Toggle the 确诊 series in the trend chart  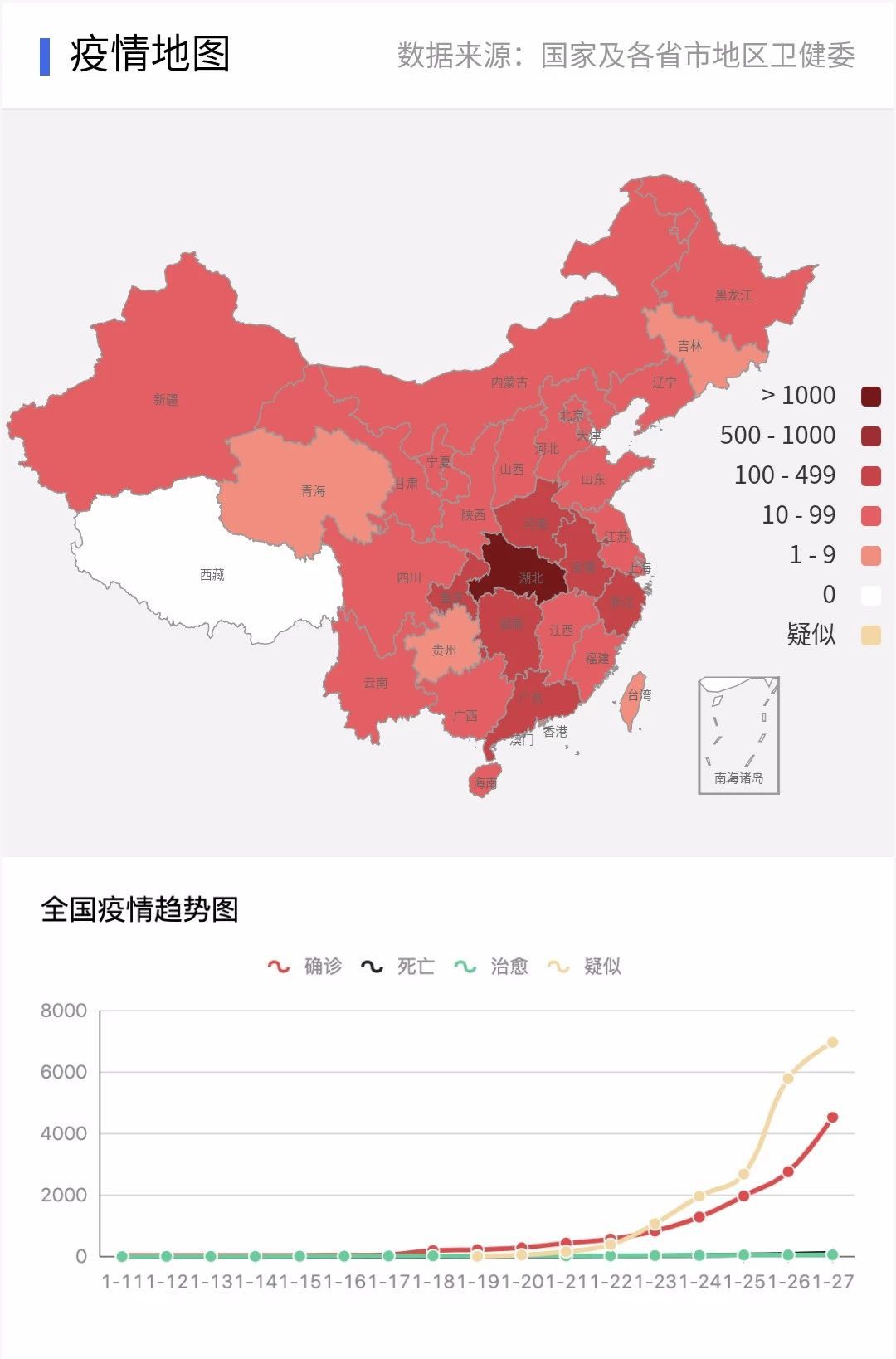coord(304,966)
